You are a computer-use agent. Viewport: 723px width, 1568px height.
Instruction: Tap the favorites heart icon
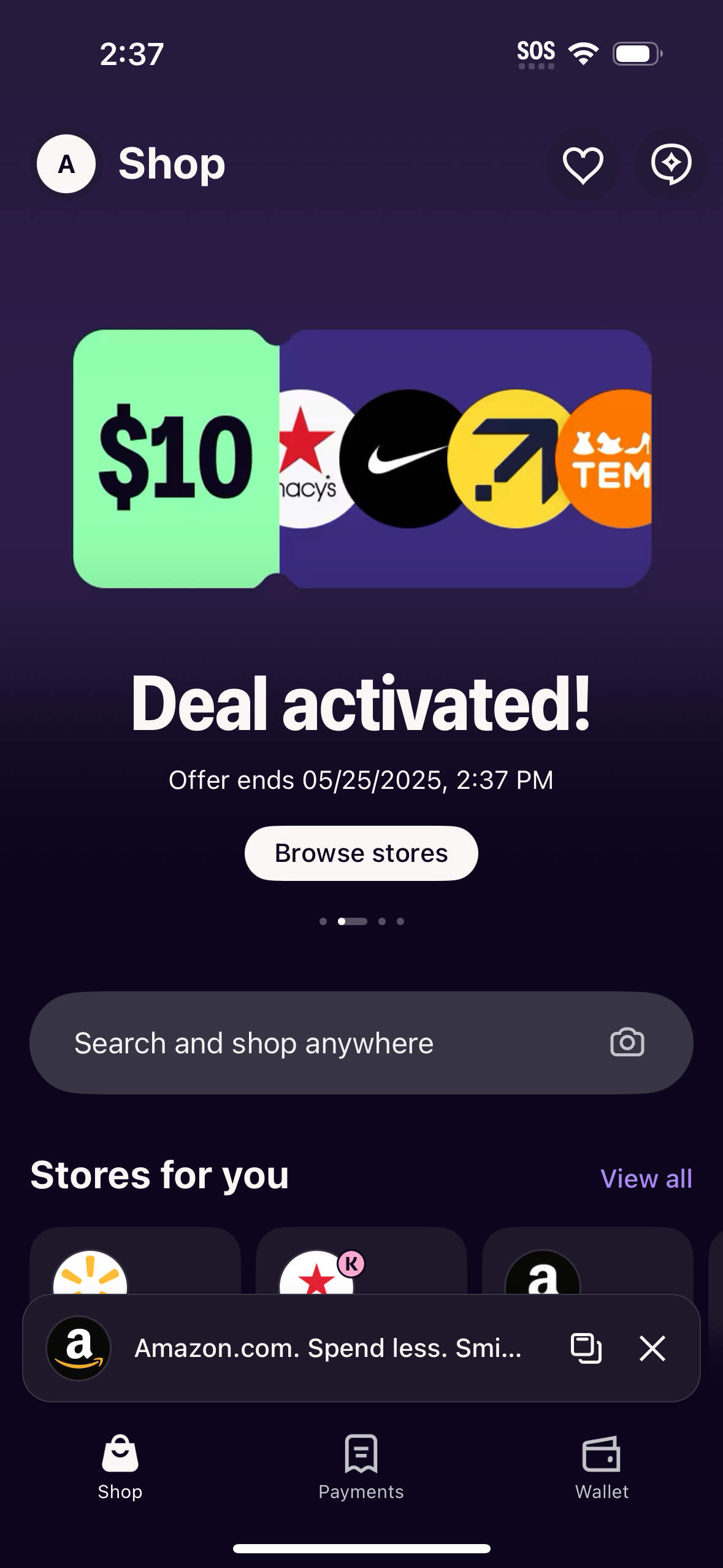[582, 164]
